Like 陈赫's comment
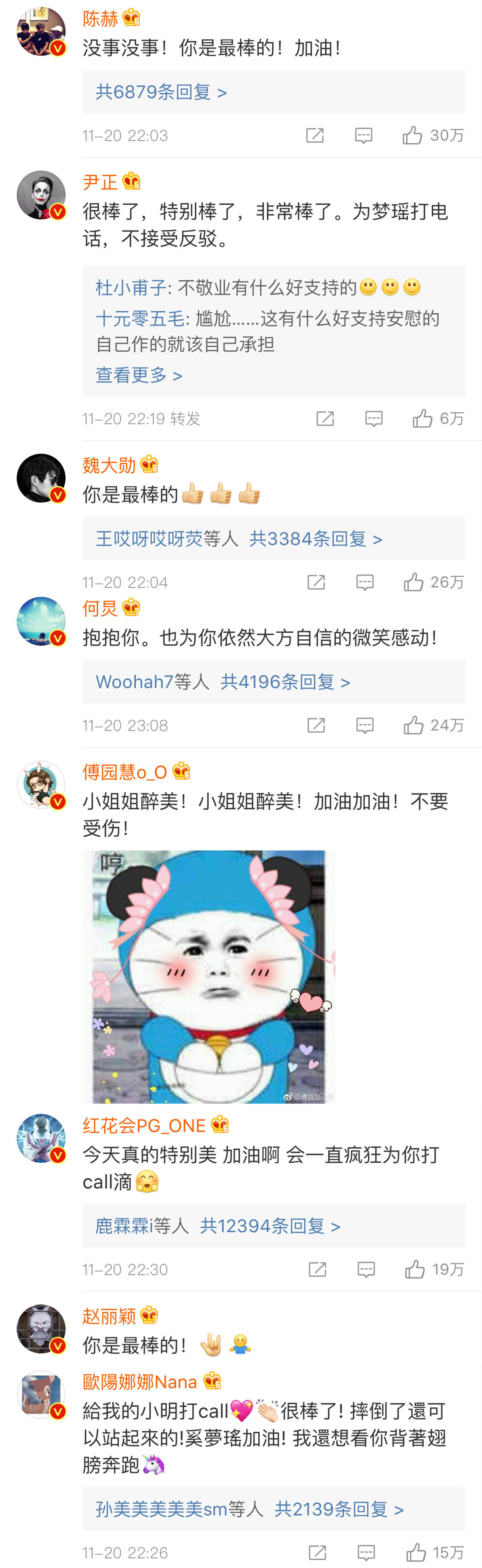Screen dimensions: 482x1568 413,135
